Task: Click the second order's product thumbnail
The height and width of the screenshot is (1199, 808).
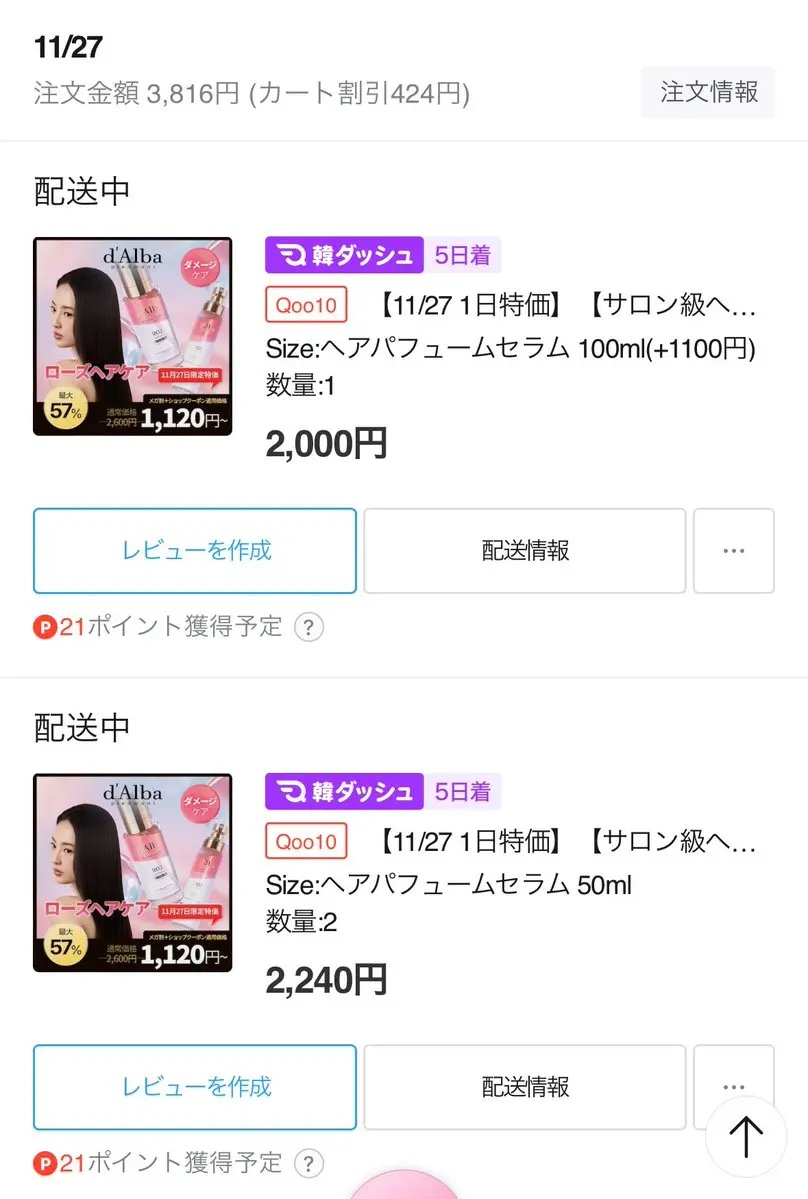Action: tap(132, 872)
